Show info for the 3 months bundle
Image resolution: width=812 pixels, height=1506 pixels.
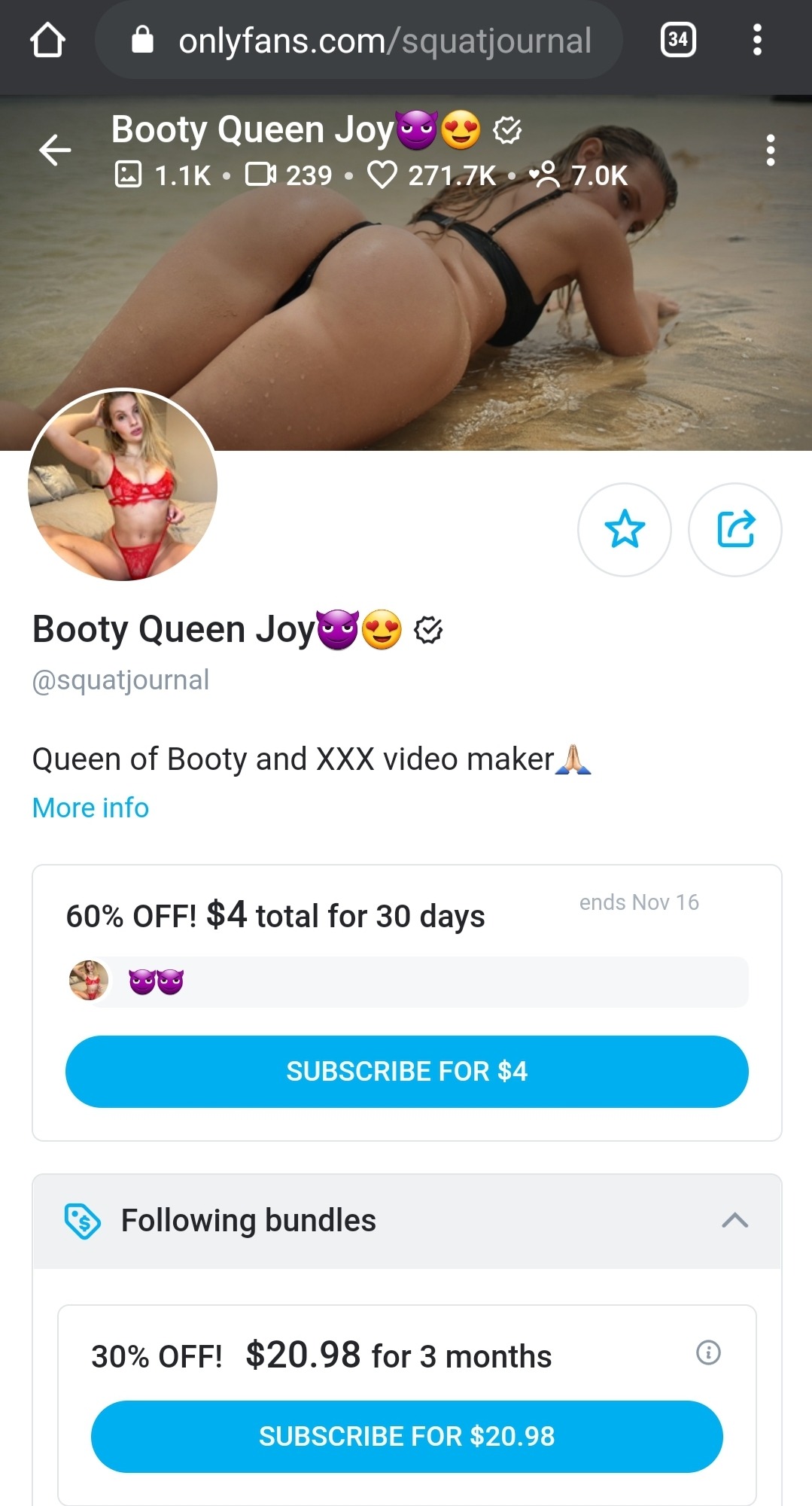coord(708,1352)
